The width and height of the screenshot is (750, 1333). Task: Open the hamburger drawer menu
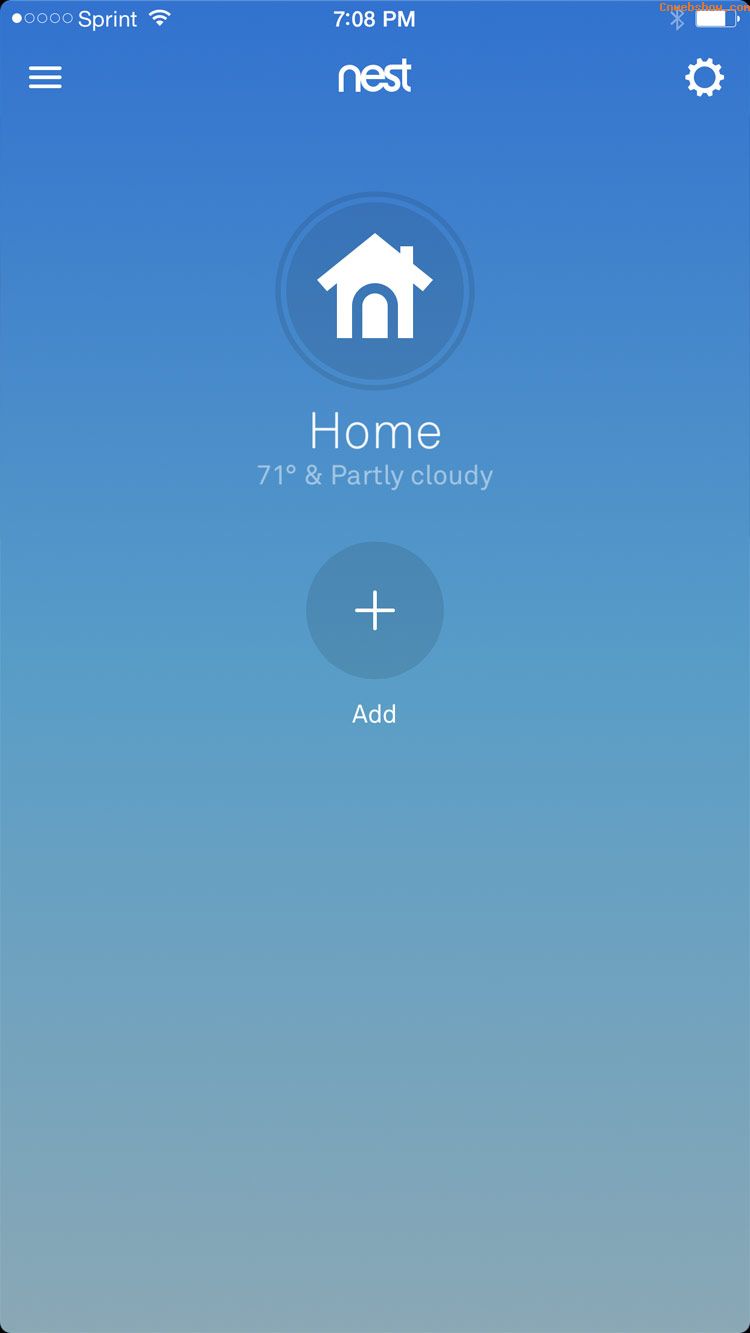pyautogui.click(x=45, y=77)
